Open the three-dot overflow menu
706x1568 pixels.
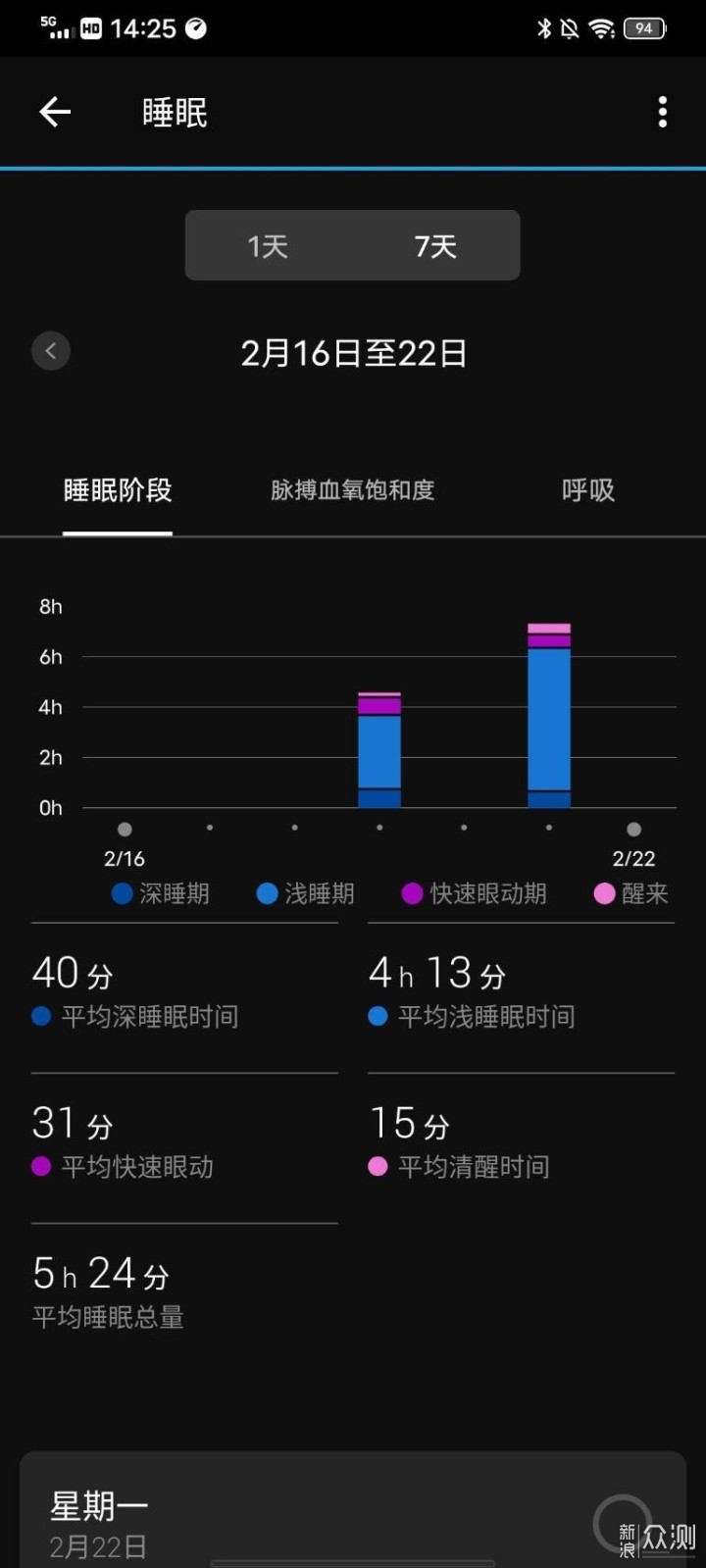(663, 112)
